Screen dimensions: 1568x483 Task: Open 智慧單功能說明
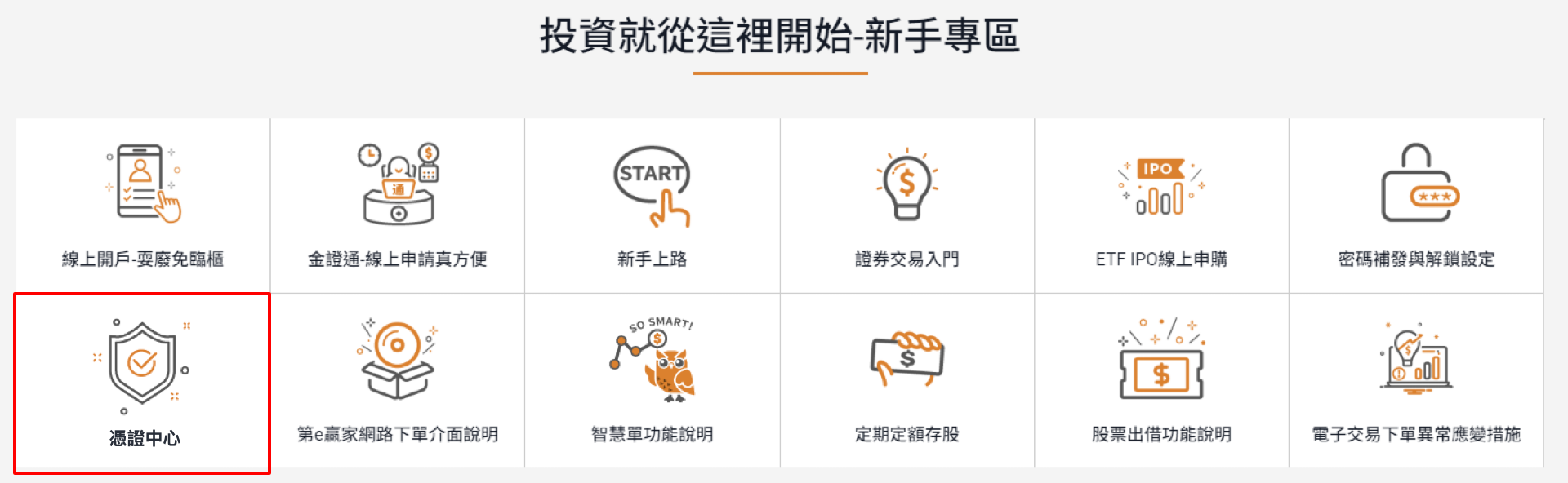652,381
